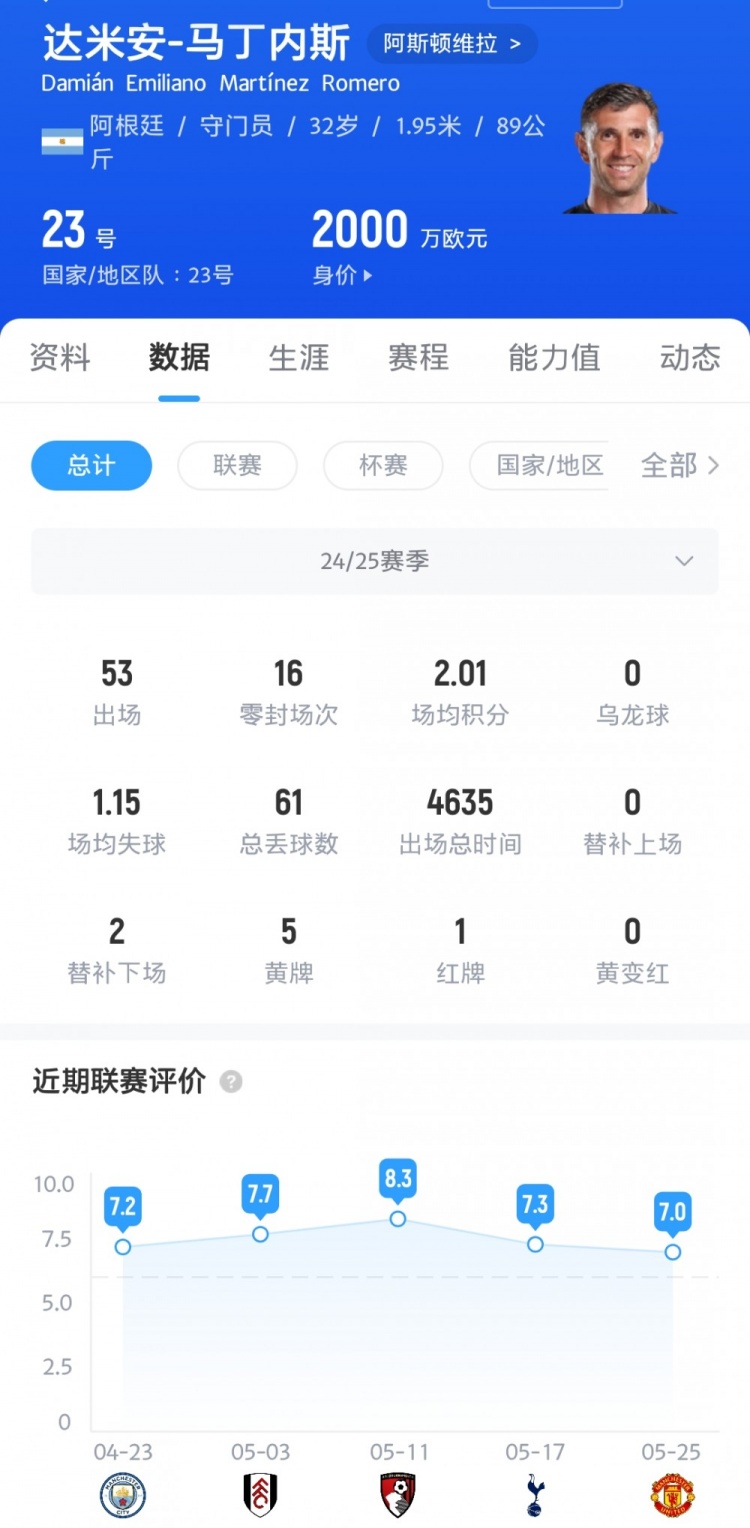Select the 总计 filter chip
Viewport: 750px width, 1528px height.
[x=91, y=465]
